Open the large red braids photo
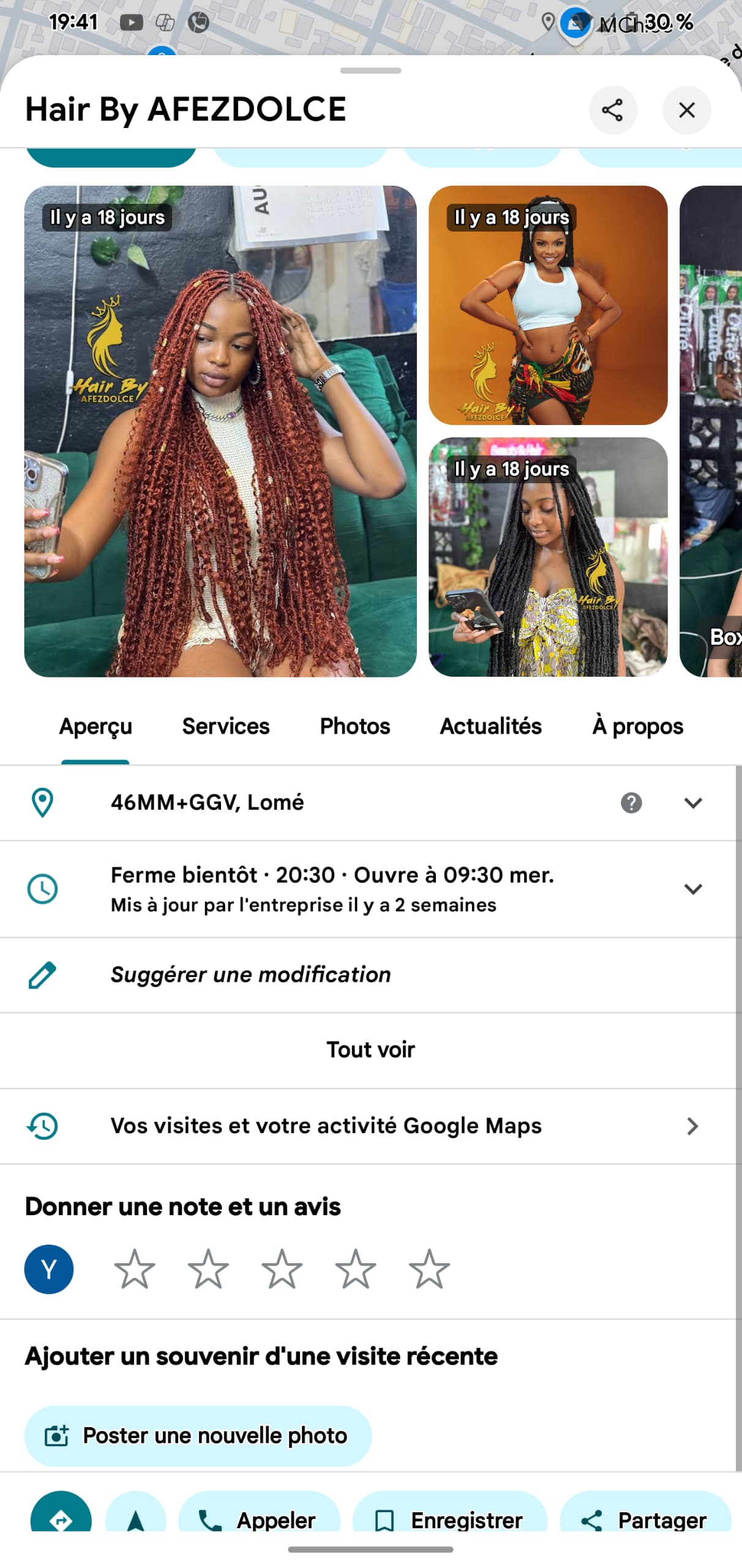The image size is (742, 1568). point(220,431)
